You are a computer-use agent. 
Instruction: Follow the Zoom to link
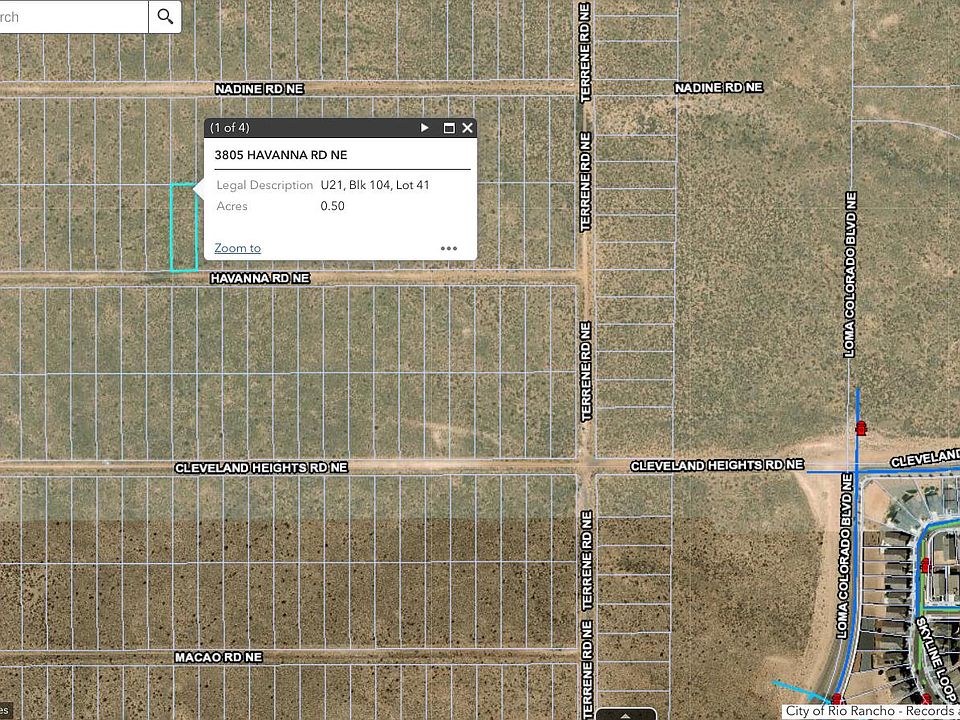pyautogui.click(x=237, y=248)
